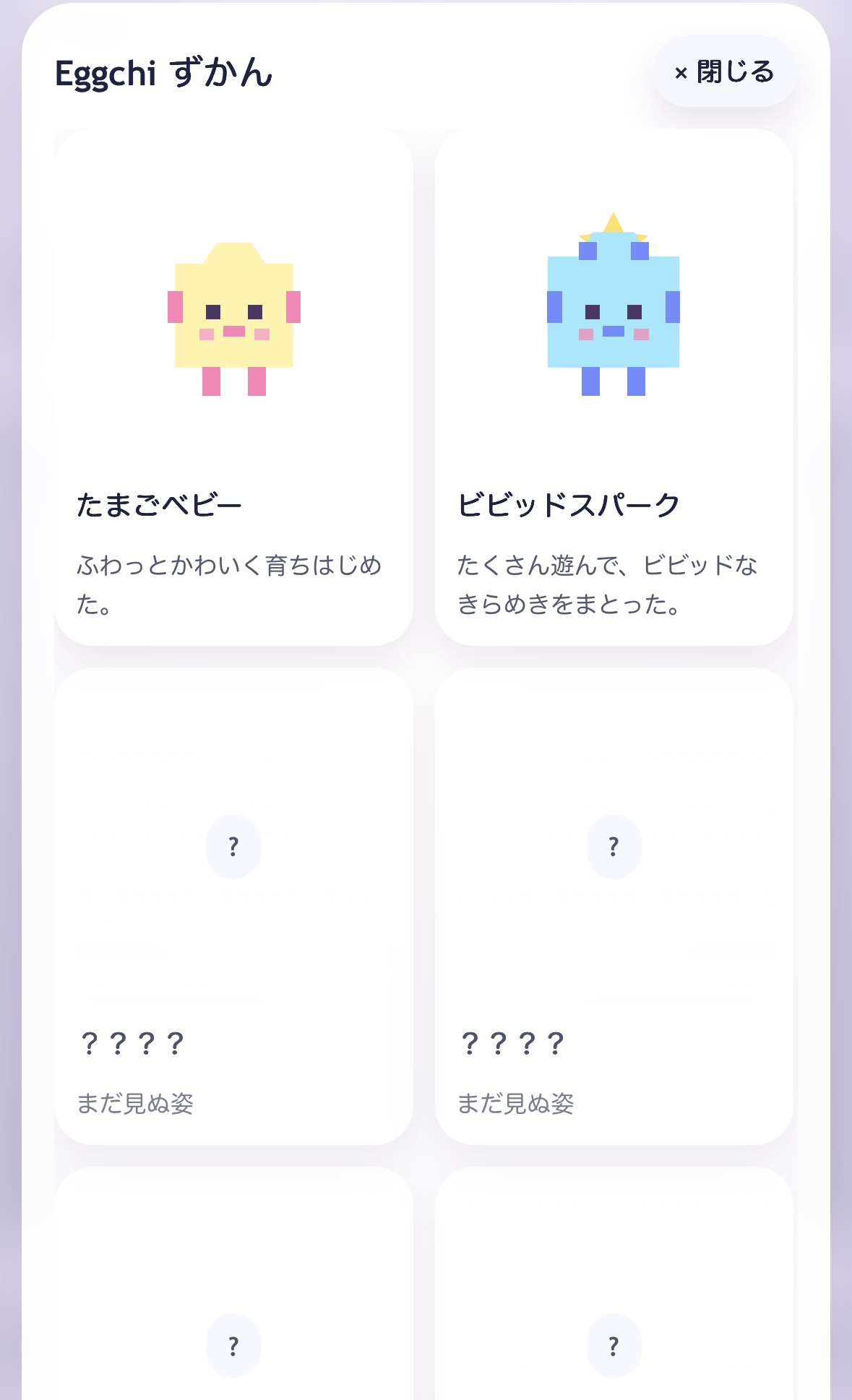This screenshot has width=852, height=1400.
Task: Close the Eggchi ずかん panel
Action: point(724,72)
